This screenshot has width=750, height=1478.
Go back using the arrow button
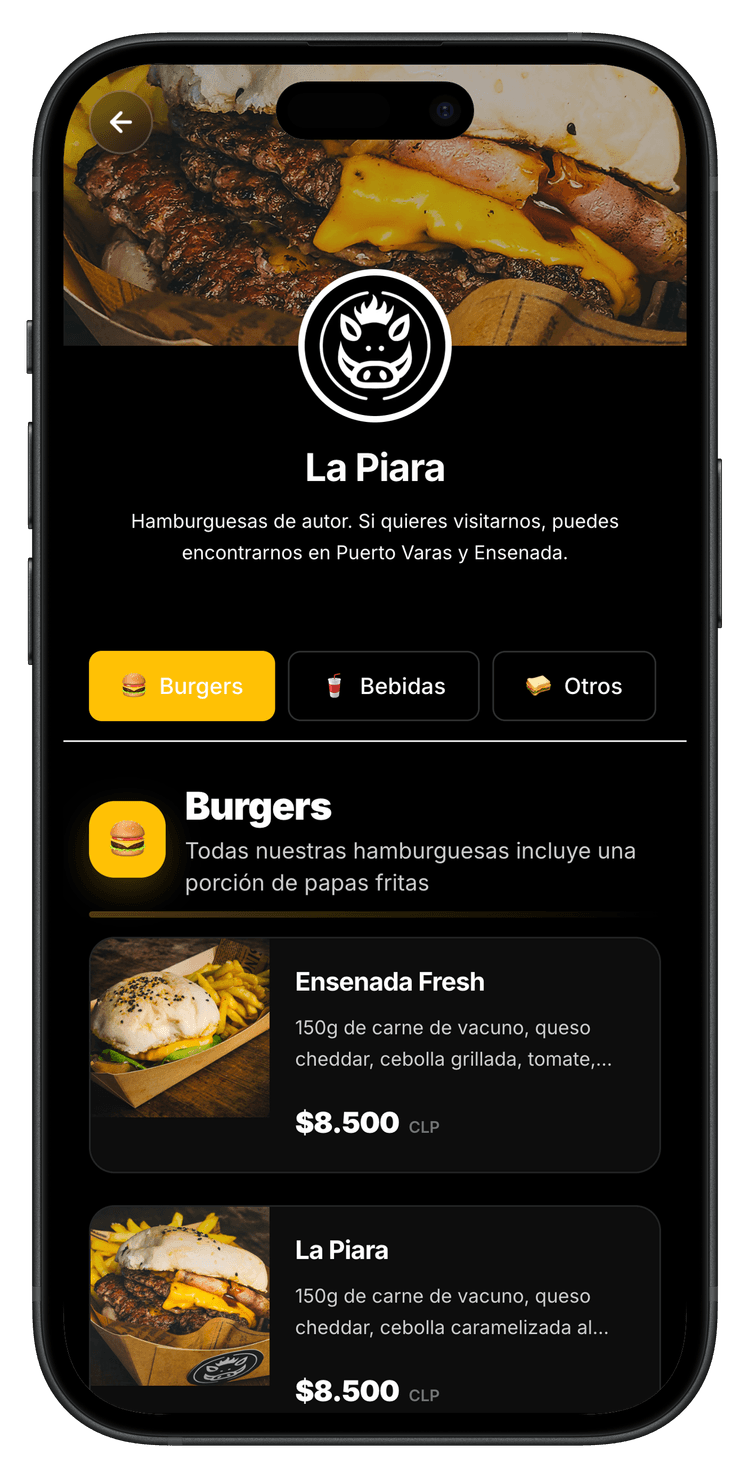(x=121, y=122)
